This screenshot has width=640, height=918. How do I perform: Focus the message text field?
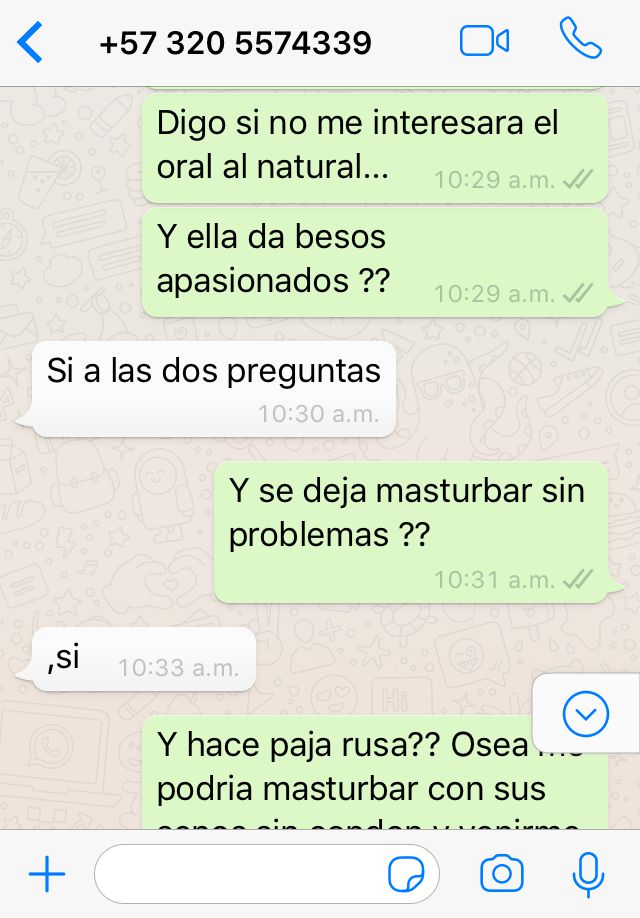tap(240, 875)
